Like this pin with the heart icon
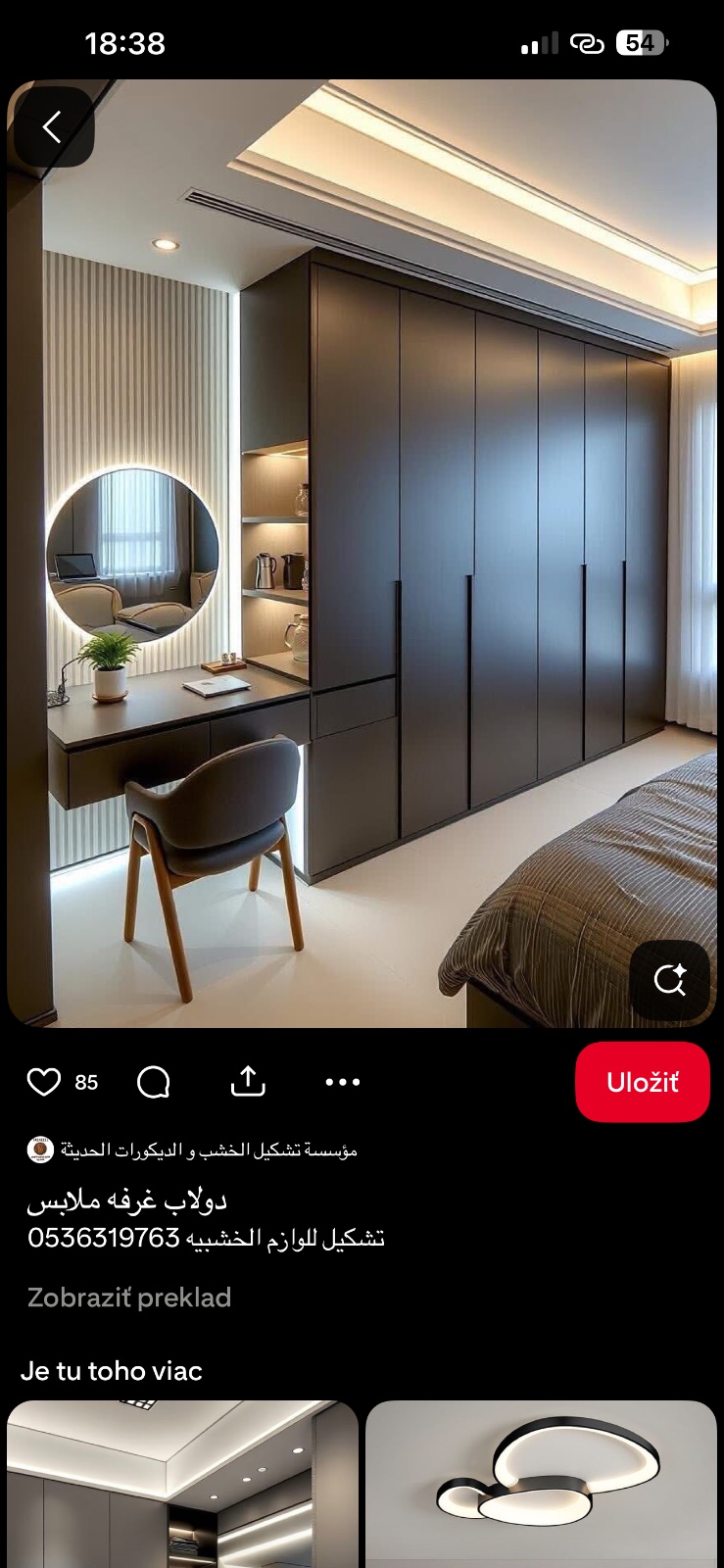The height and width of the screenshot is (1568, 724). (44, 1082)
